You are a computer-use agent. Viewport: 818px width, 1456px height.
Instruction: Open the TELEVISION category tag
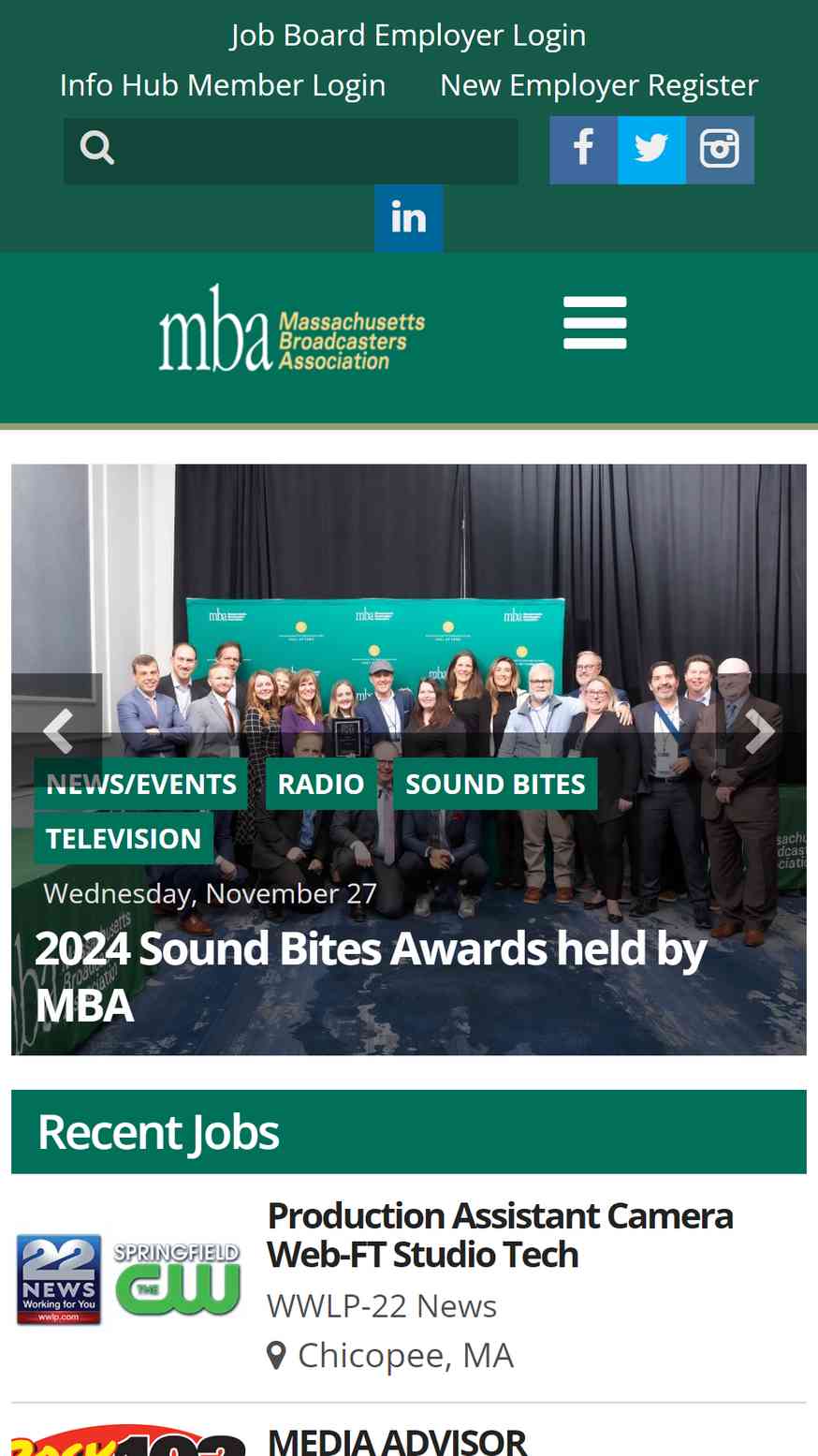point(124,838)
